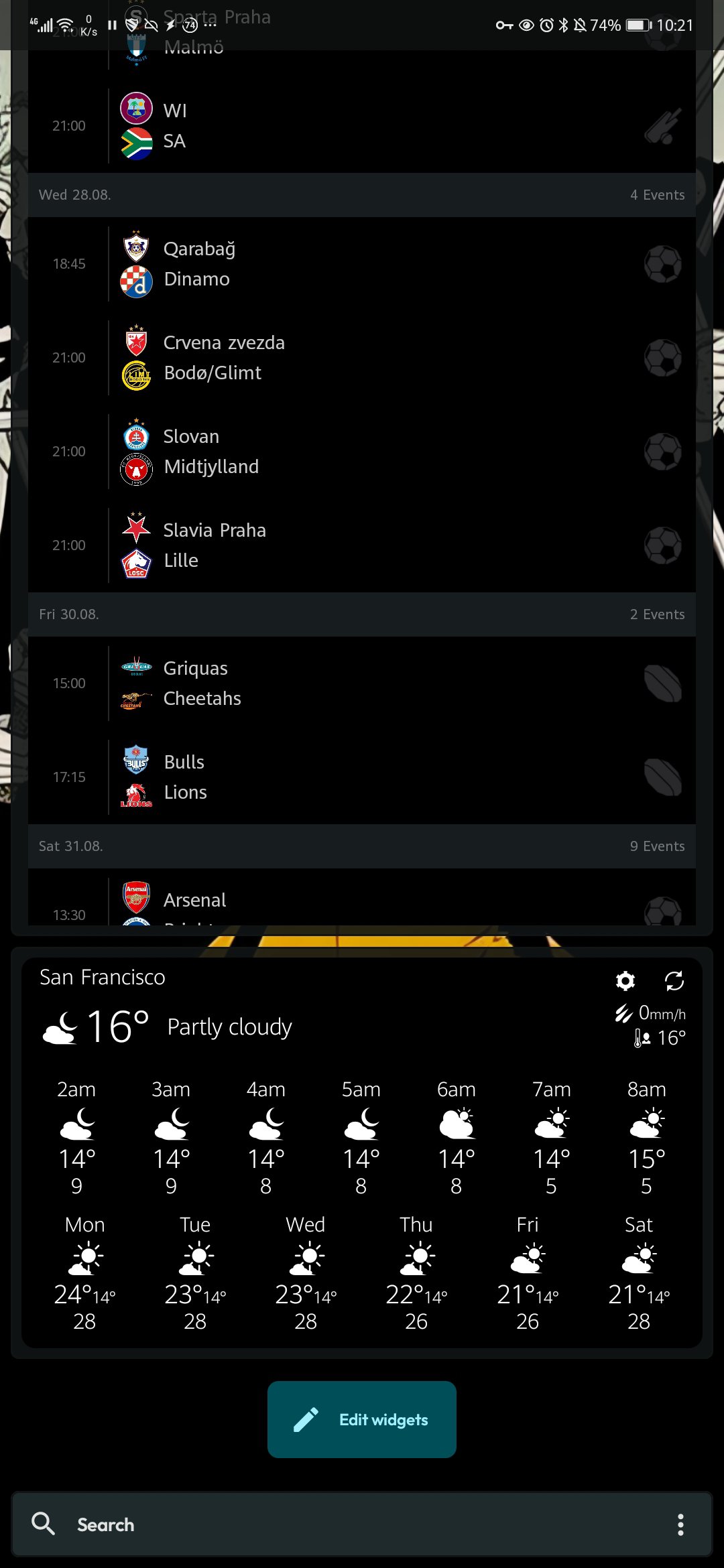Open the Arsenal match at 13:30
The image size is (724, 1568).
pos(362,898)
